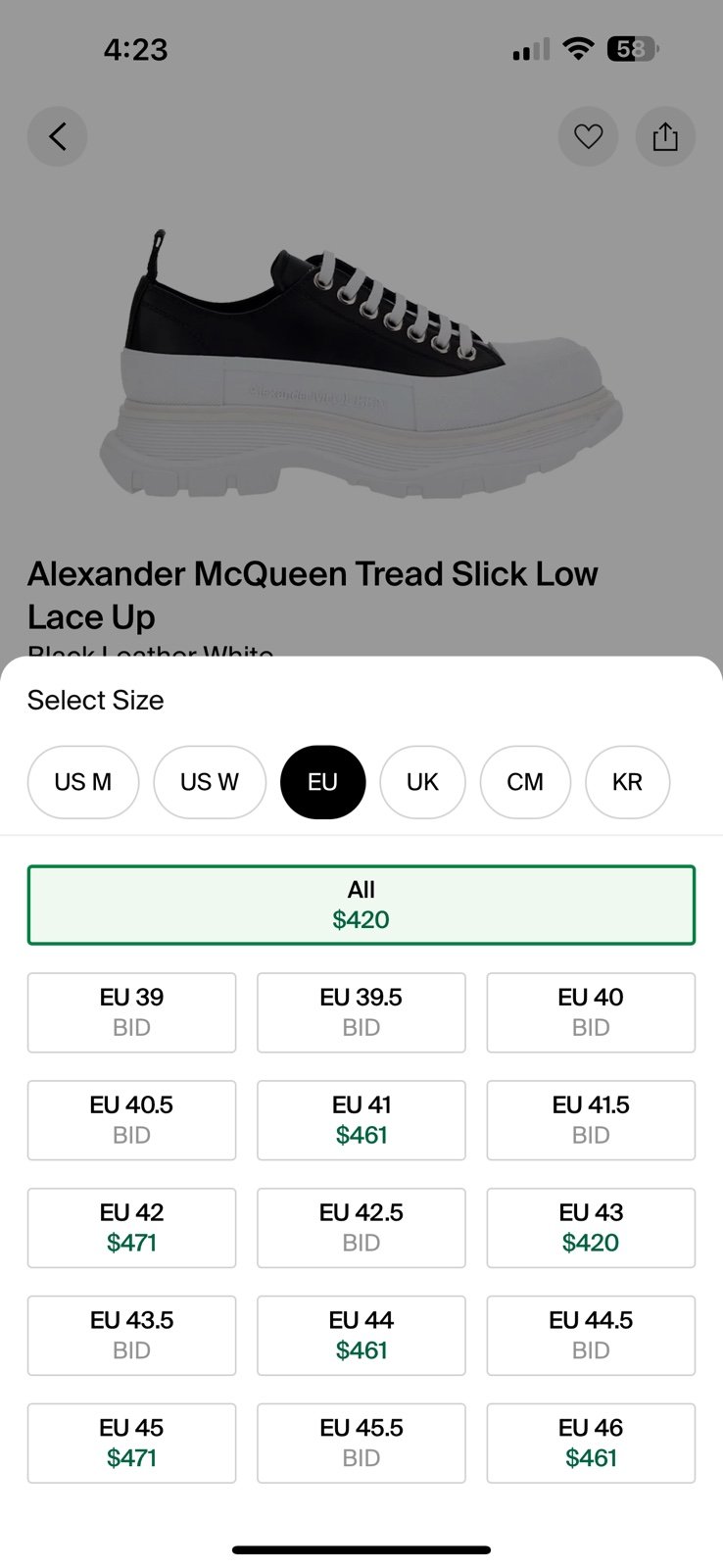723x1568 pixels.
Task: Select the All sizes $420 option
Action: click(x=361, y=905)
